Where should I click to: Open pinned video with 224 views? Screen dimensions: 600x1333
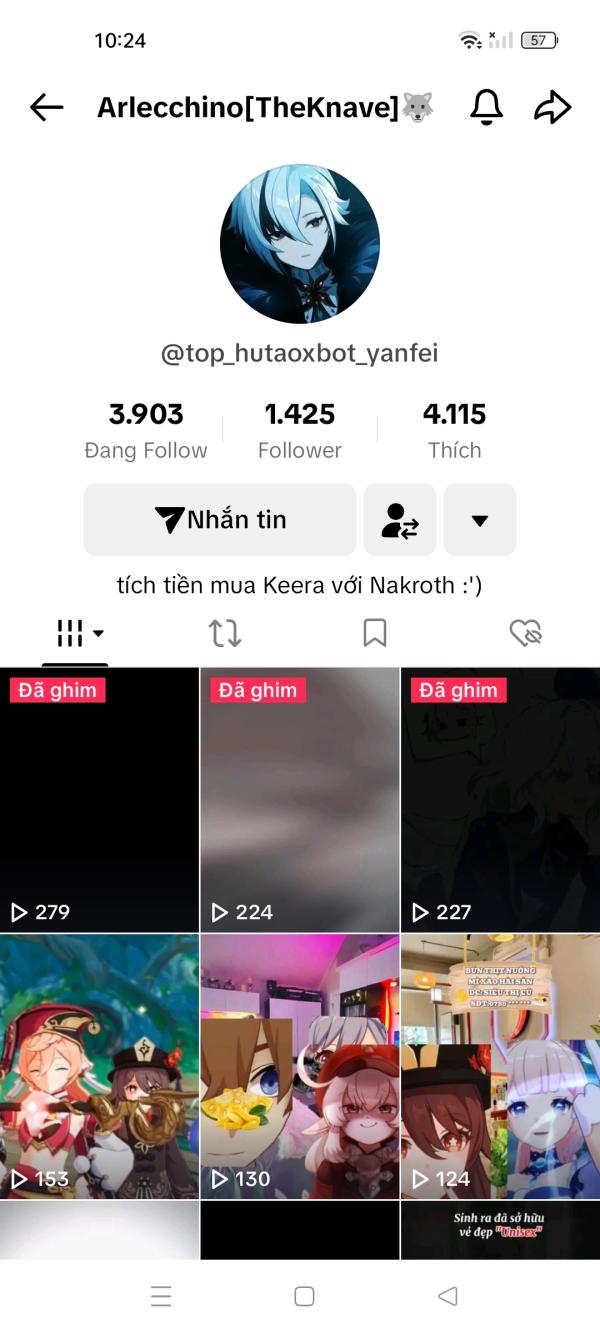(x=300, y=800)
